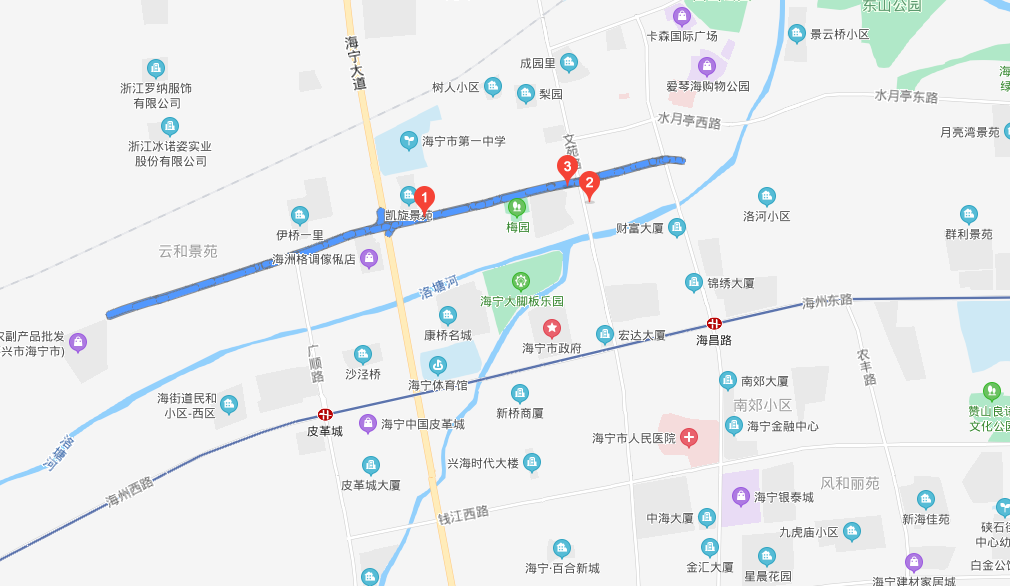Tap the 财富大厦 building icon
Viewport: 1010px width, 586px height.
coord(677,228)
